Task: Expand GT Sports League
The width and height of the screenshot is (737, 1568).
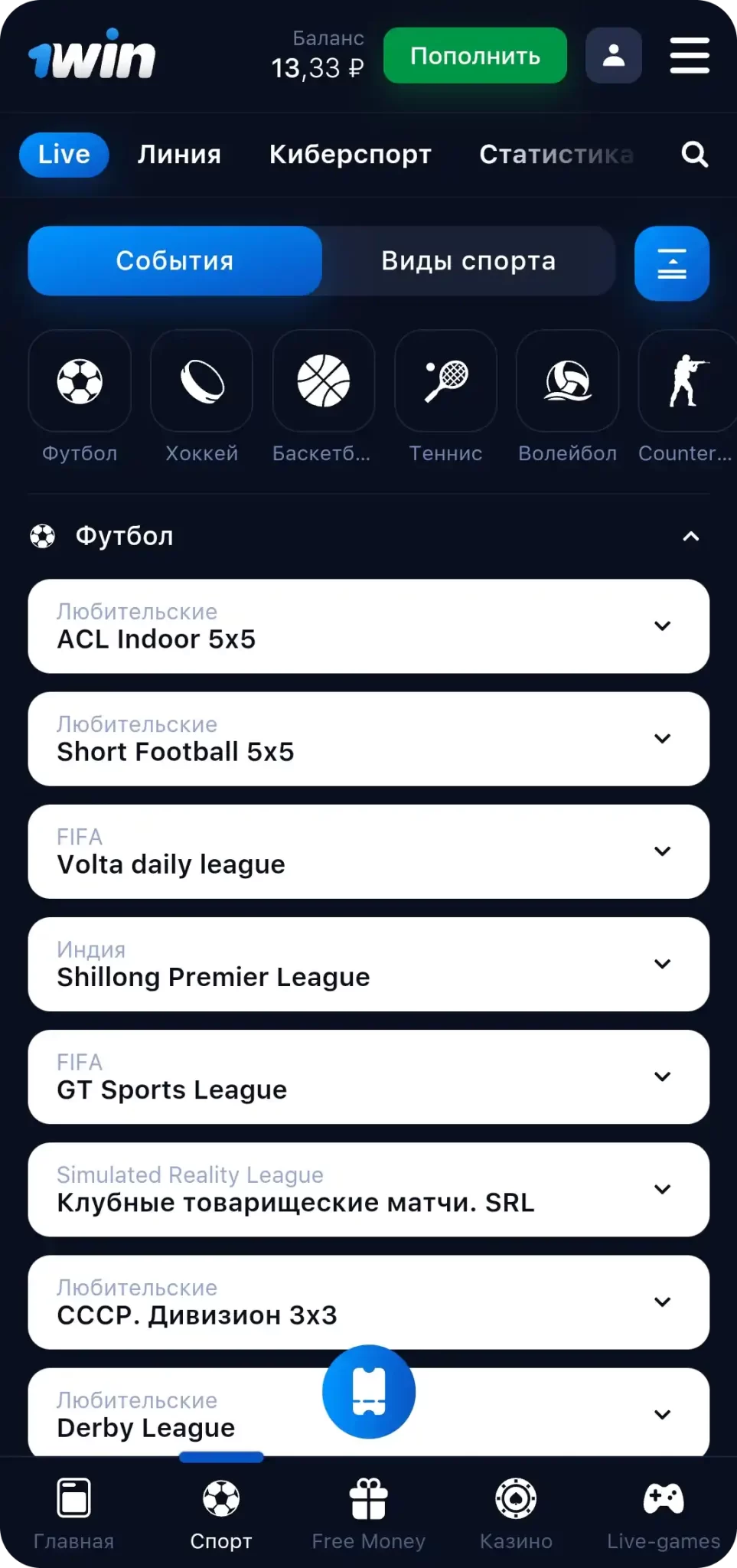Action: point(662,1076)
